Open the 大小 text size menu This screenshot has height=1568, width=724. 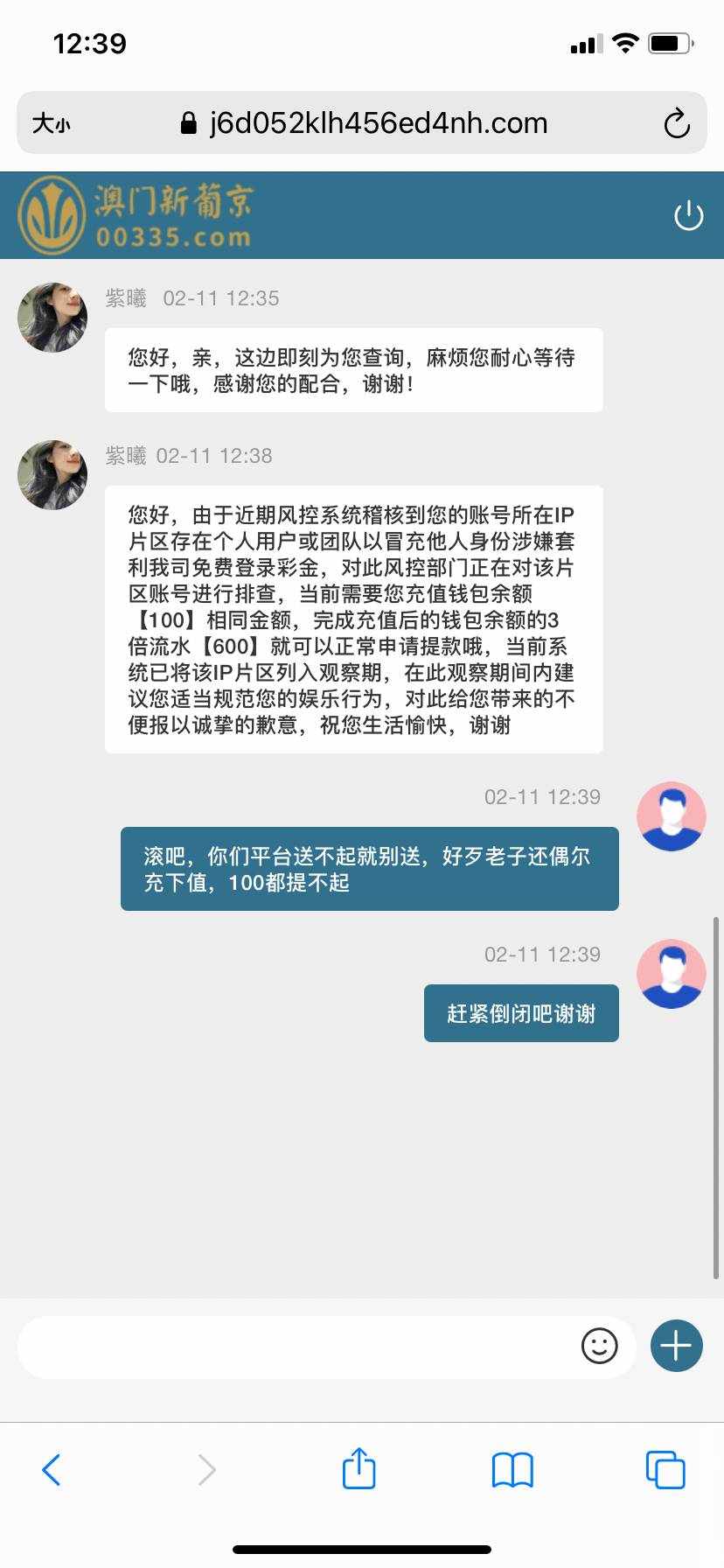coord(50,123)
